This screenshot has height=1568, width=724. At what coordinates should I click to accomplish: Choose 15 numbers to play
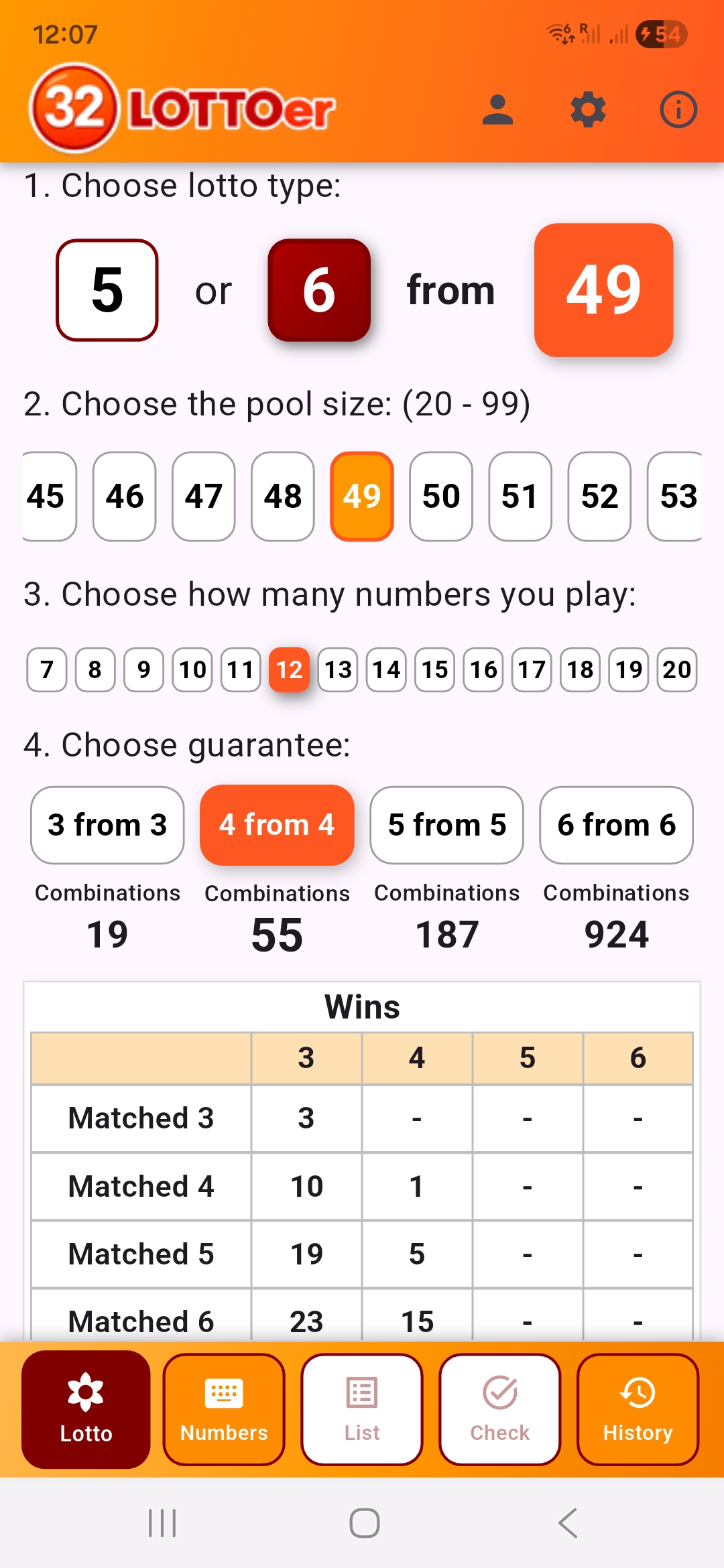tap(434, 669)
